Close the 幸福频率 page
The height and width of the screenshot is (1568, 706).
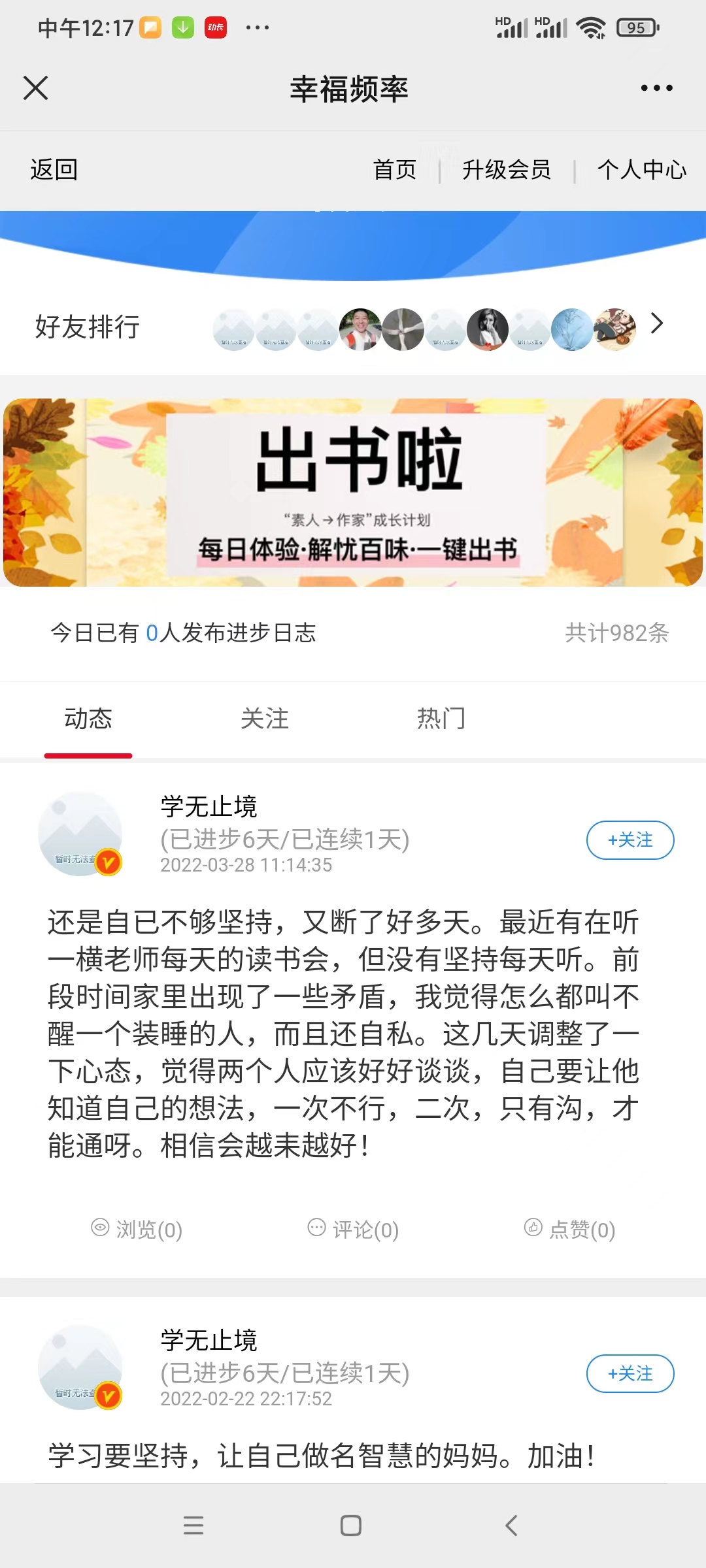coord(36,88)
